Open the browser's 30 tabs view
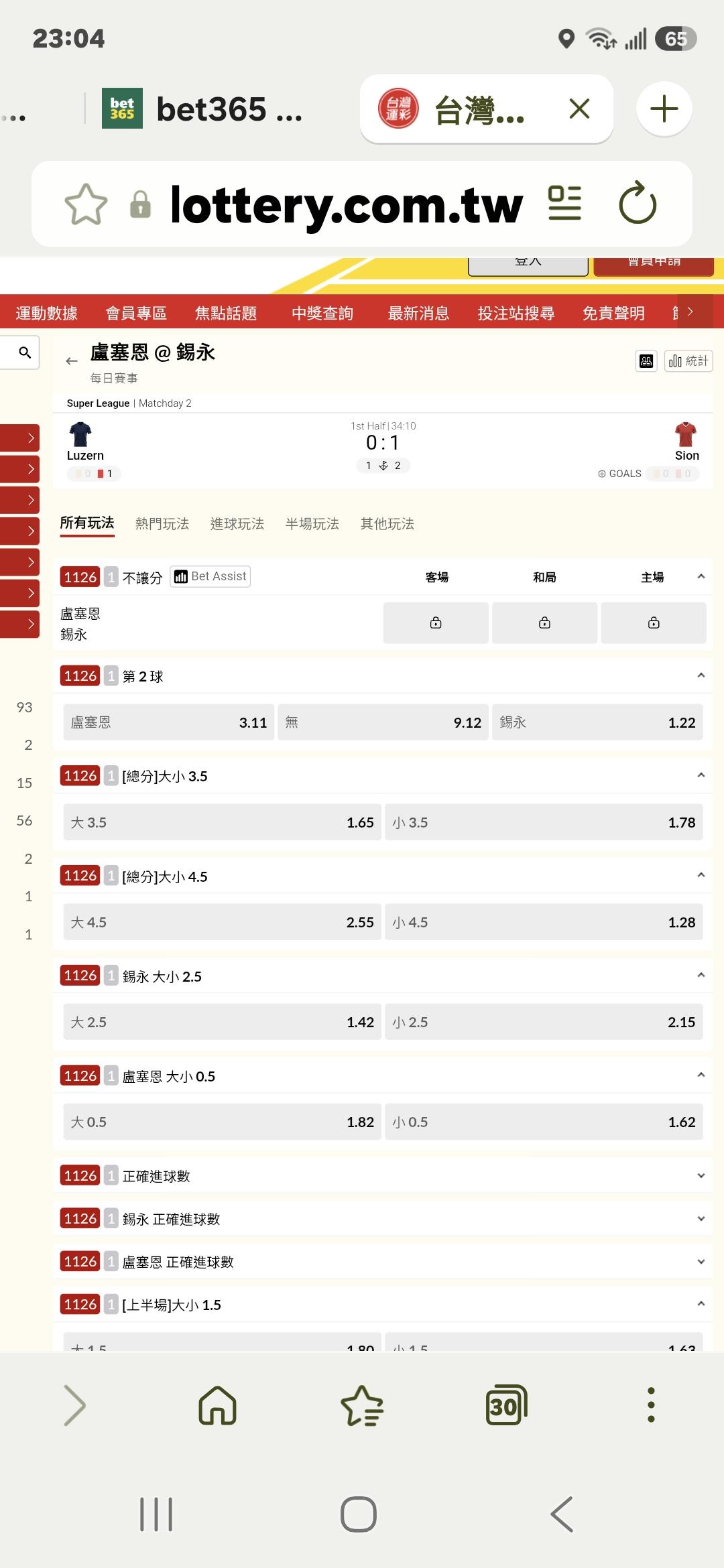 click(506, 1405)
